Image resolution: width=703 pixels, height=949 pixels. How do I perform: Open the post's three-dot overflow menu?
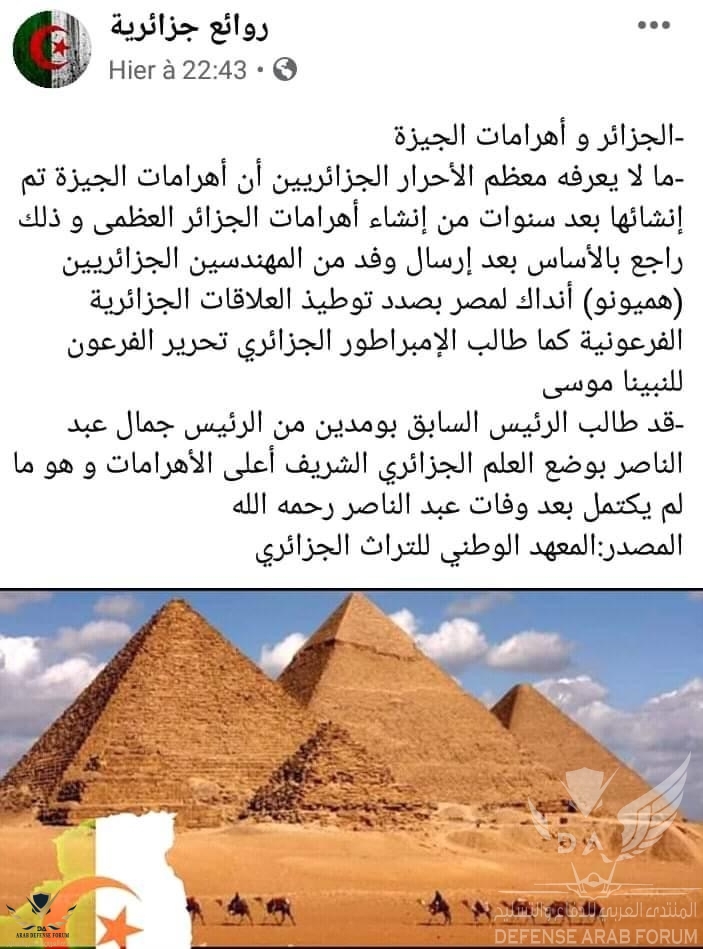point(653,26)
